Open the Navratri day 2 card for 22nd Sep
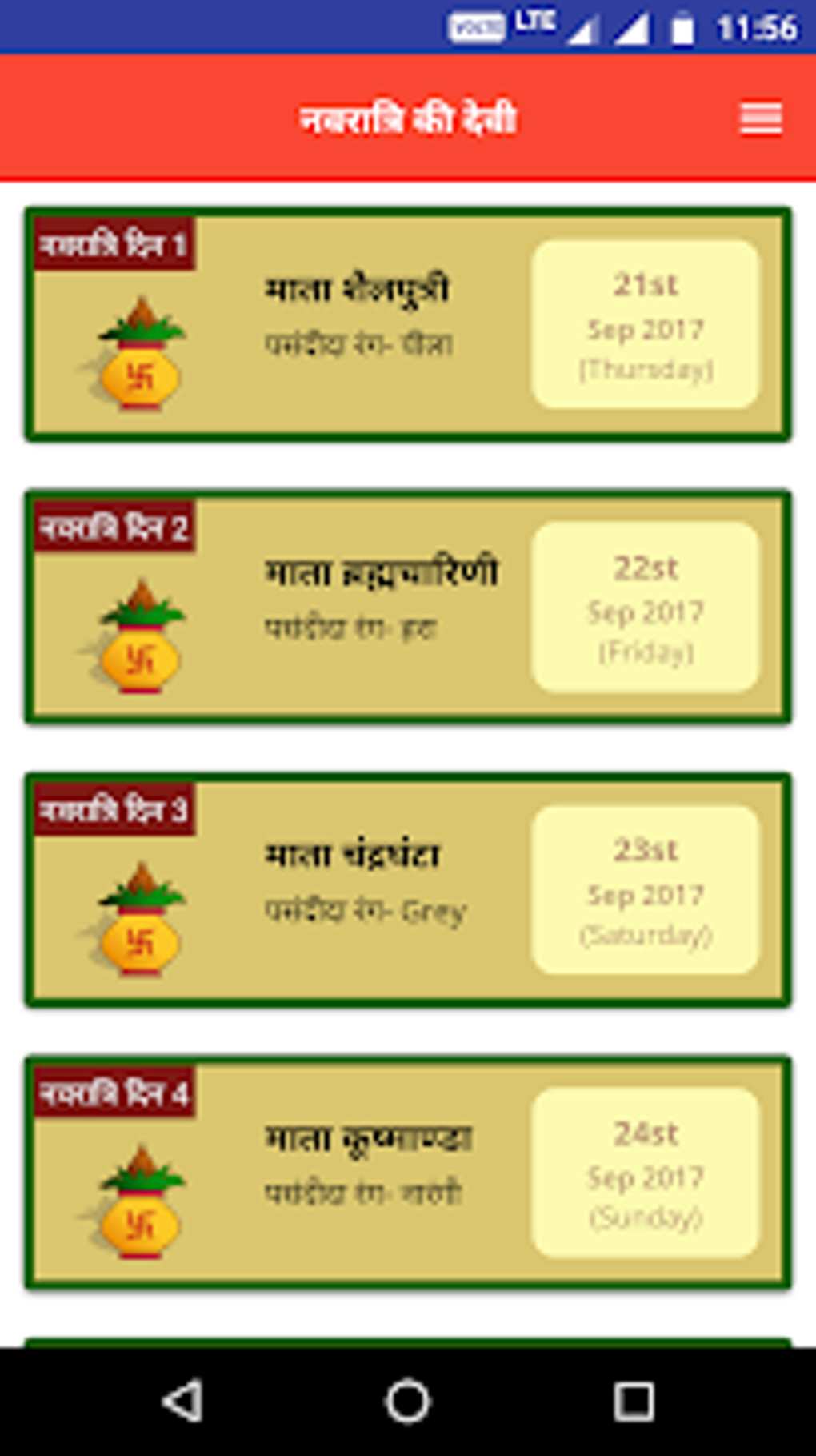This screenshot has width=816, height=1456. 408,608
